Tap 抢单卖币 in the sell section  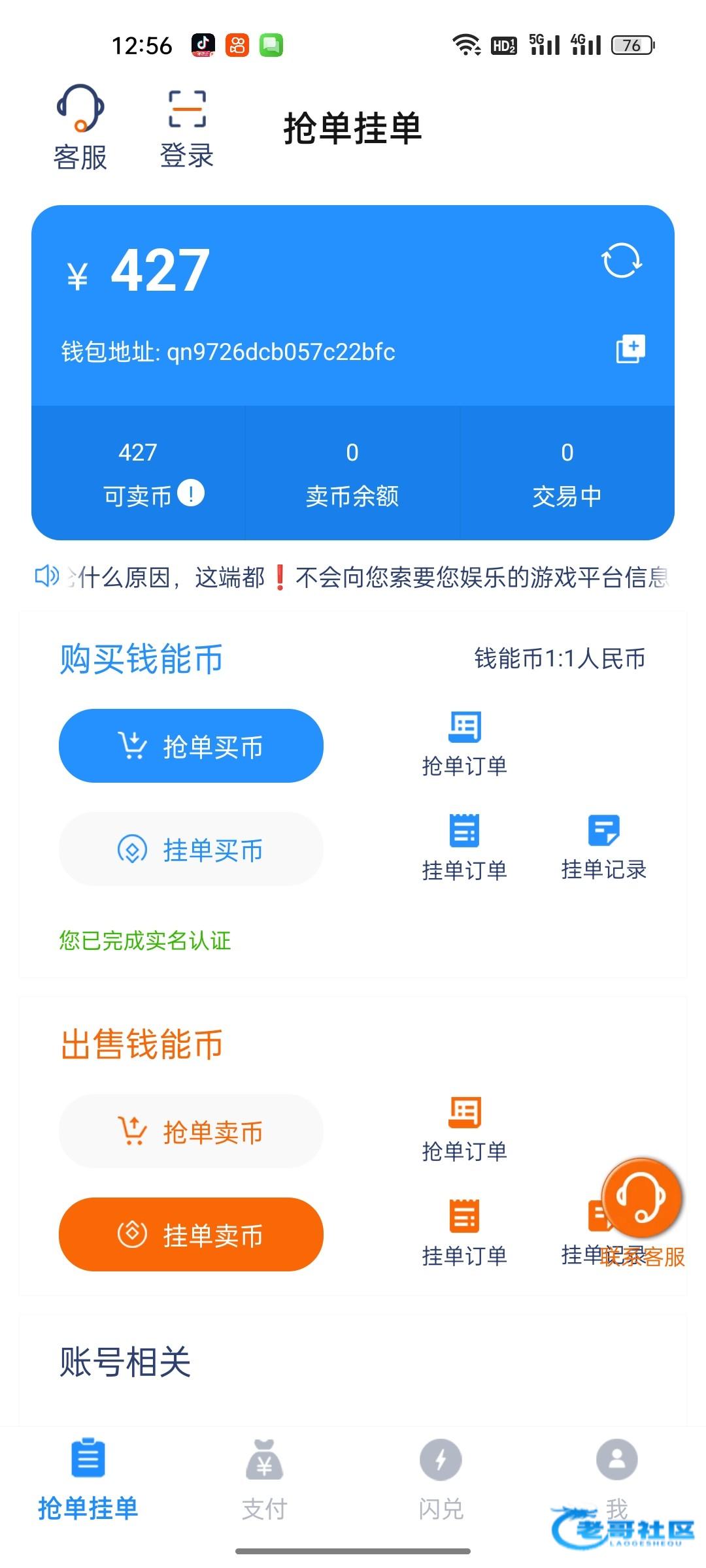click(x=191, y=1131)
